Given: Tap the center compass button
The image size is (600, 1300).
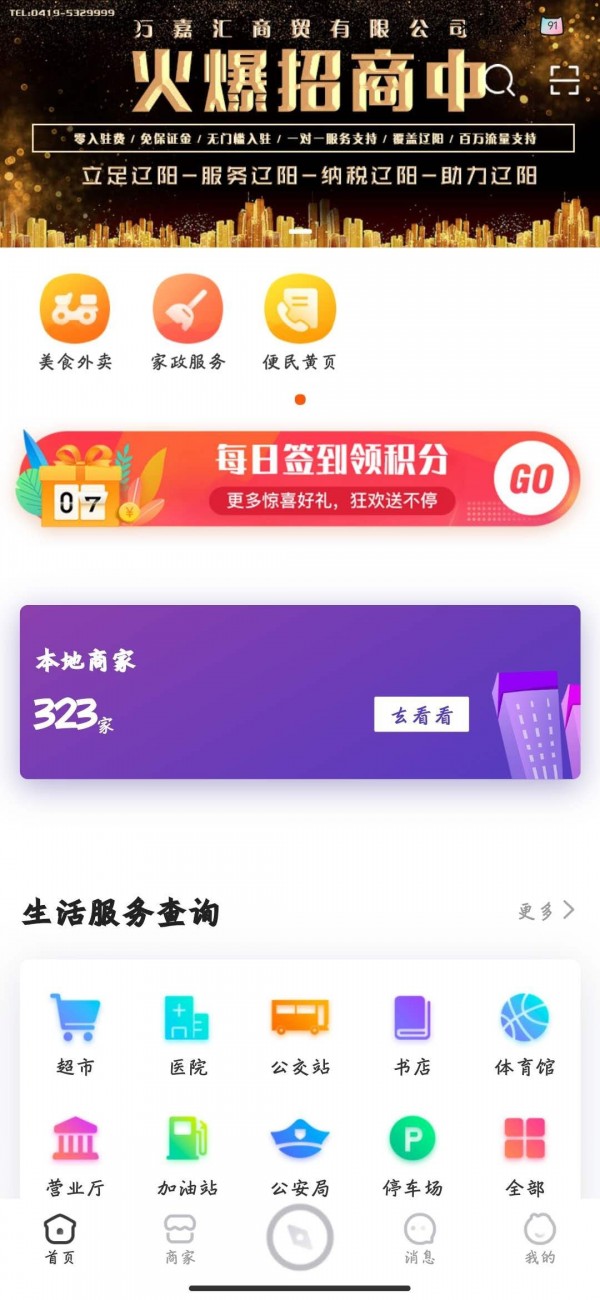Looking at the screenshot, I should tap(300, 1237).
